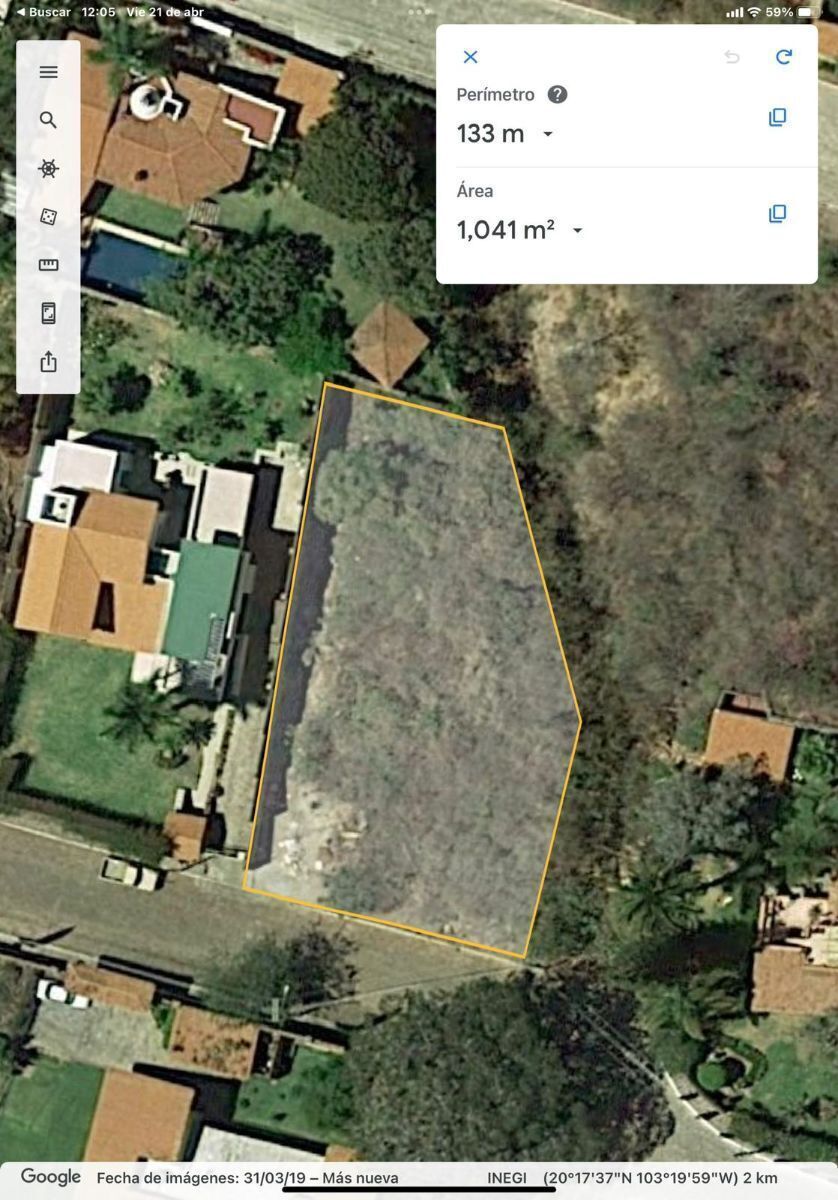Open the Voyager ship wheel
Screen dimensions: 838x1200
[48, 168]
